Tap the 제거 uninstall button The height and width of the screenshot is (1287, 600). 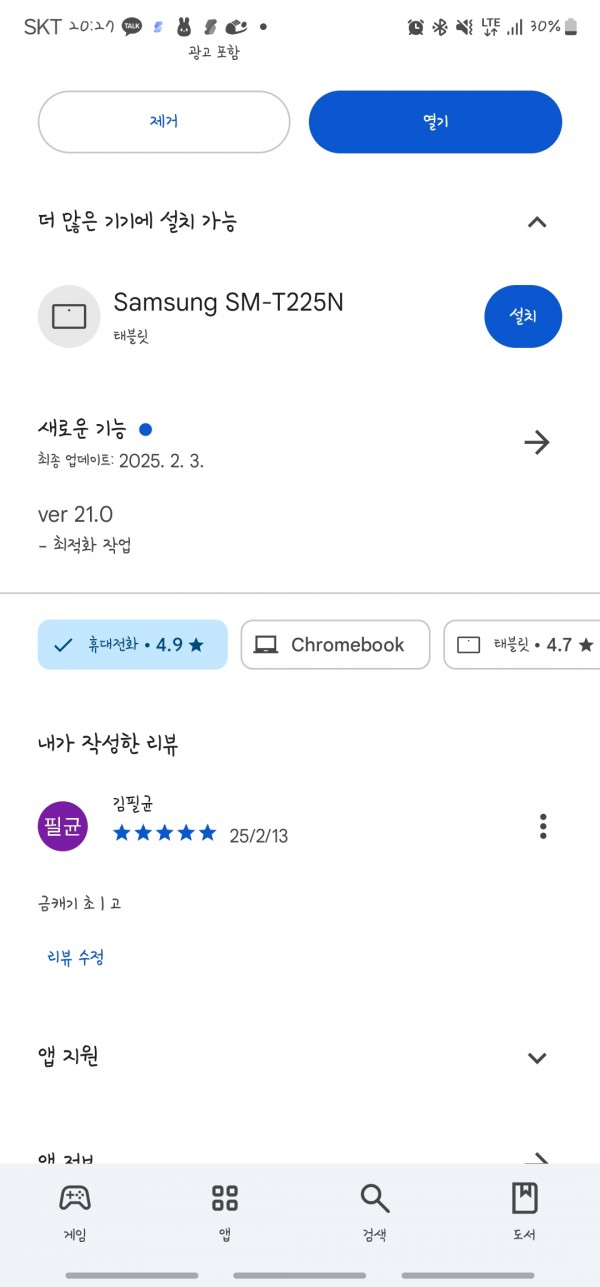[164, 122]
